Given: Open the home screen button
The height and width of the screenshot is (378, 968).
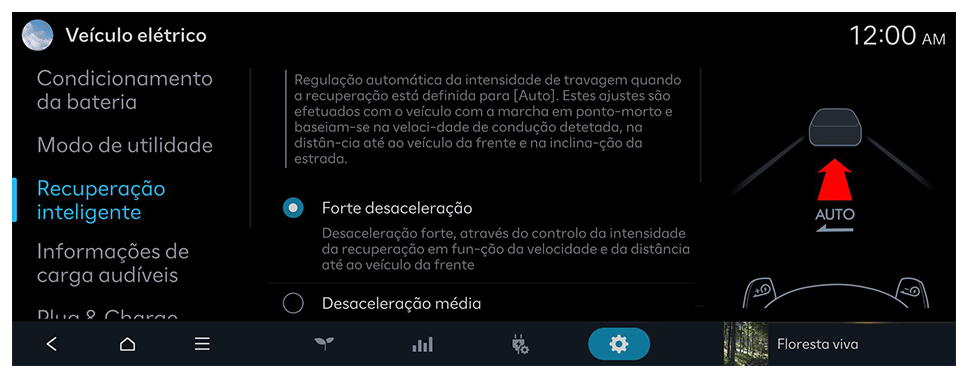Looking at the screenshot, I should click(127, 344).
